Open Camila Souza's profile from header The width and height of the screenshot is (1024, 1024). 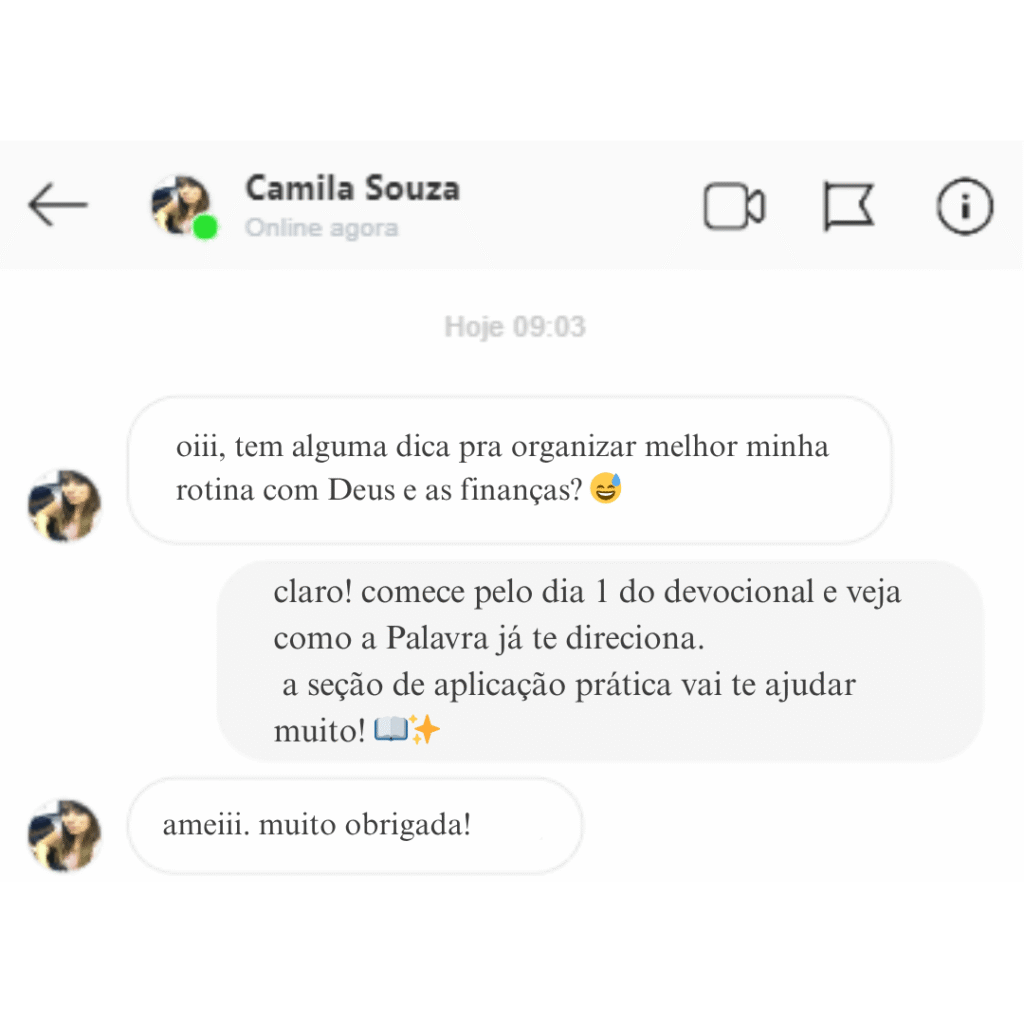tap(352, 189)
